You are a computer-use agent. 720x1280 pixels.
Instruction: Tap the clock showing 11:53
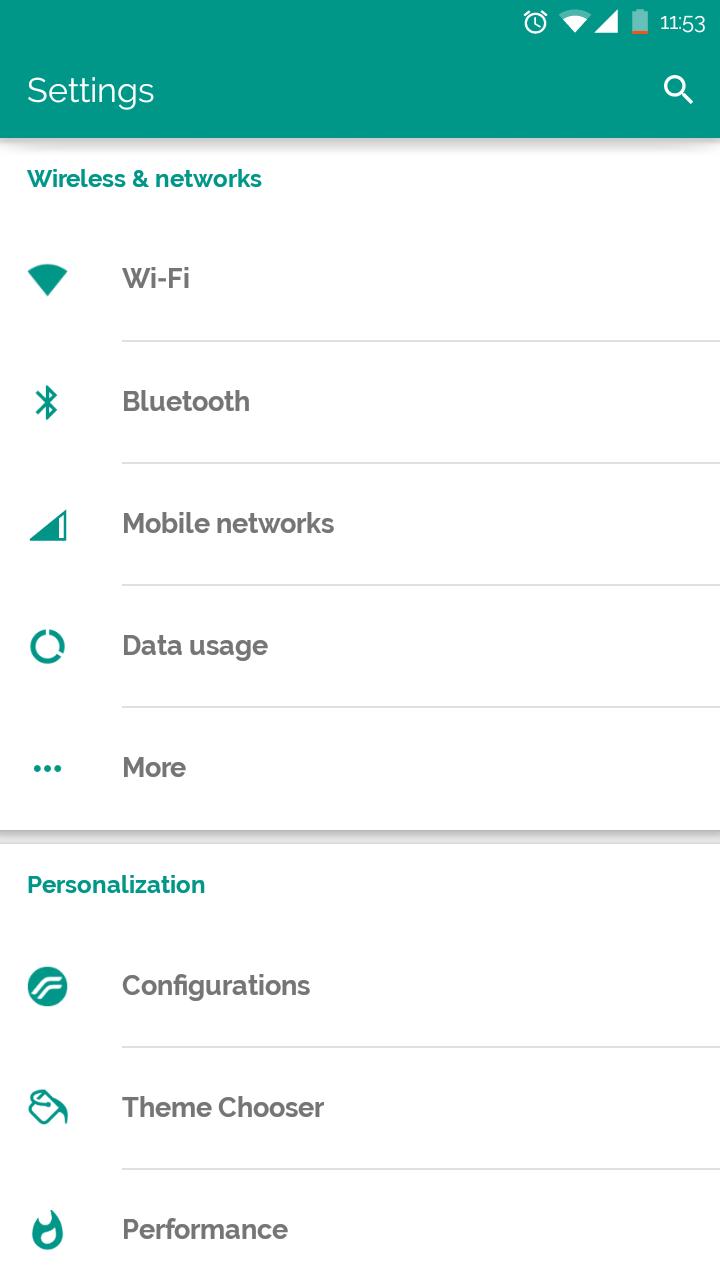tap(684, 20)
